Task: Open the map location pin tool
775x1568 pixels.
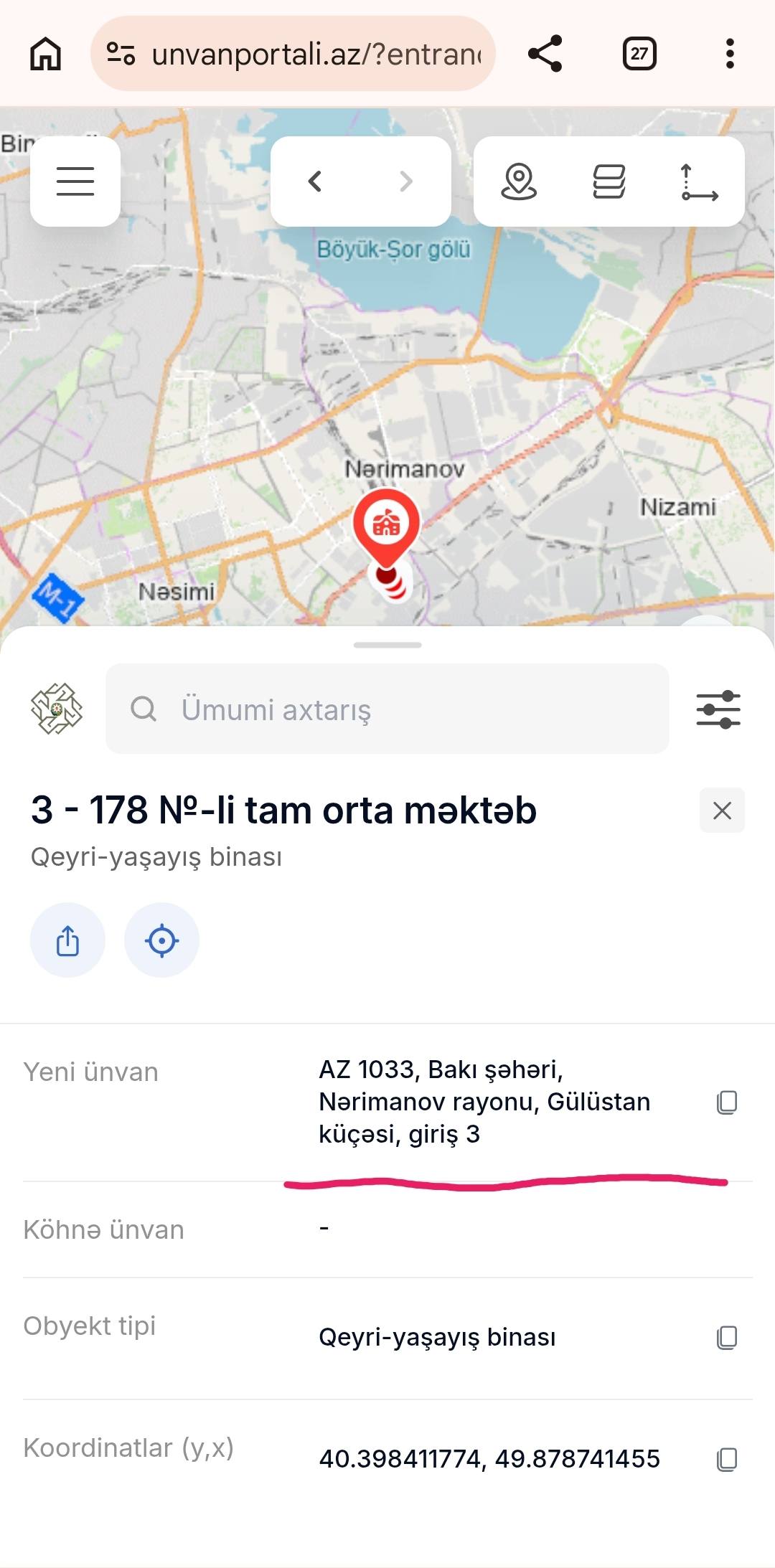Action: click(519, 181)
